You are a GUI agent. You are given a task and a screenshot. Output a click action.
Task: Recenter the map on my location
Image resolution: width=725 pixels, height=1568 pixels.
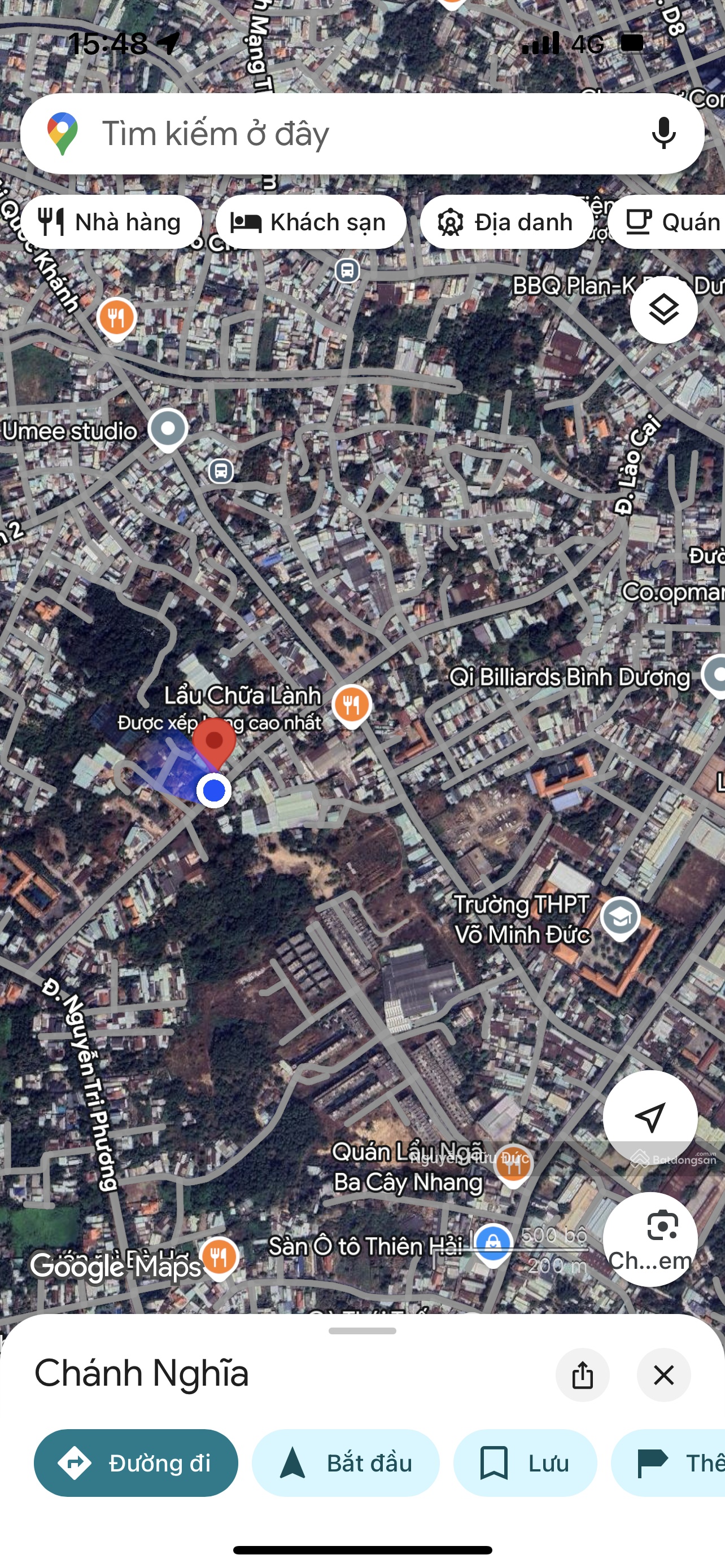[649, 1117]
